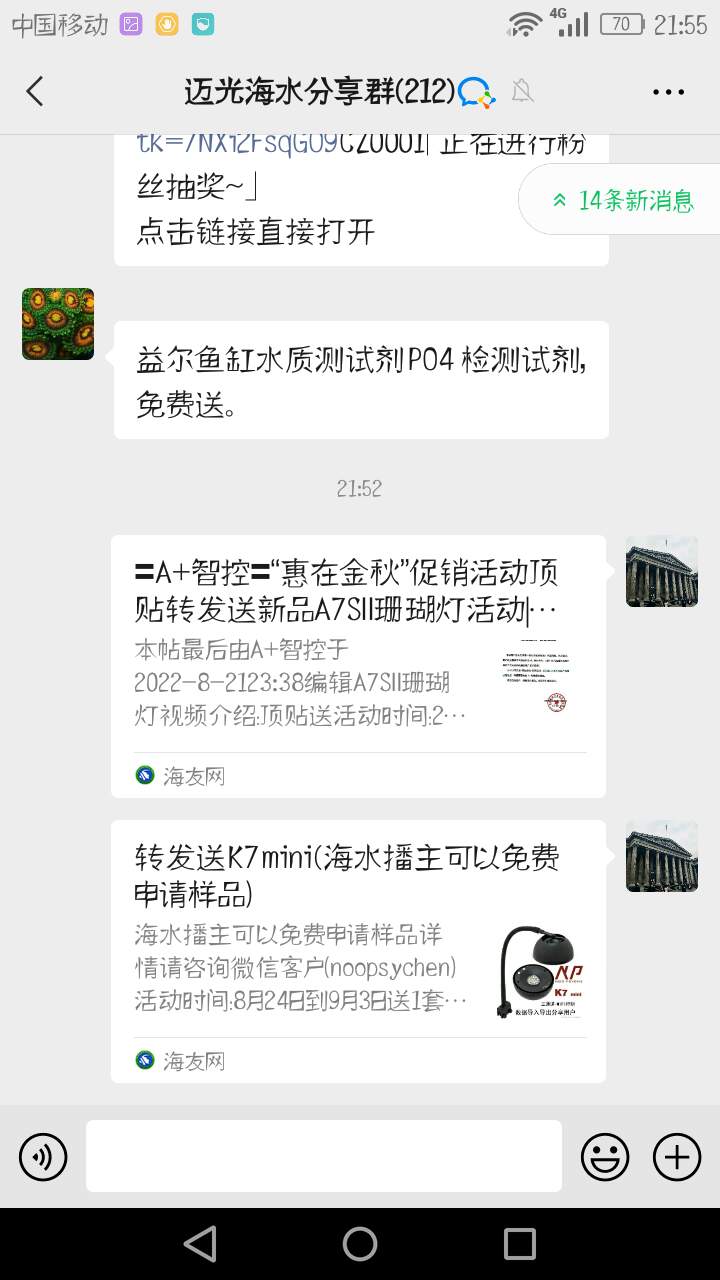Open recent apps from navigation bar
Image resolution: width=720 pixels, height=1280 pixels.
coord(520,1244)
